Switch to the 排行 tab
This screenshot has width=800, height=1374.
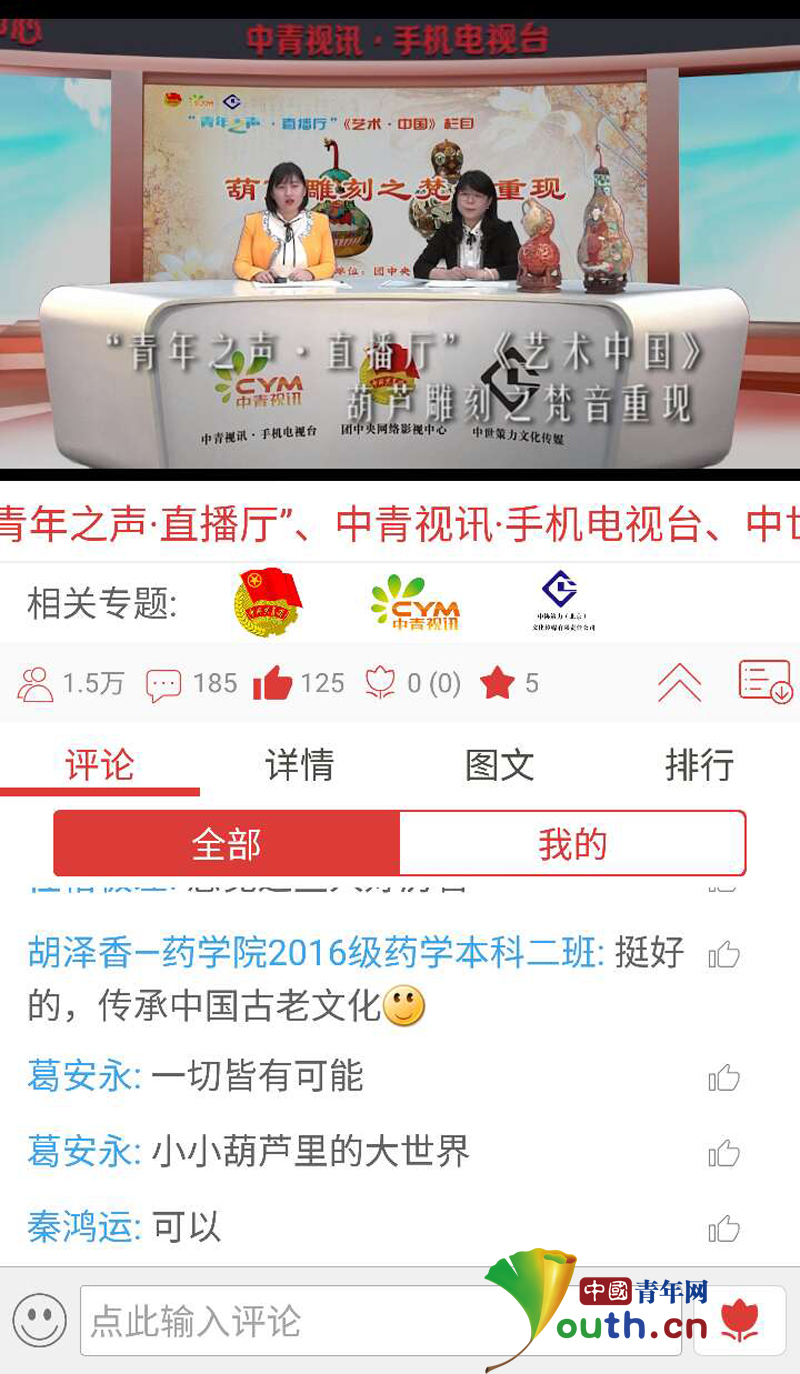click(x=699, y=765)
